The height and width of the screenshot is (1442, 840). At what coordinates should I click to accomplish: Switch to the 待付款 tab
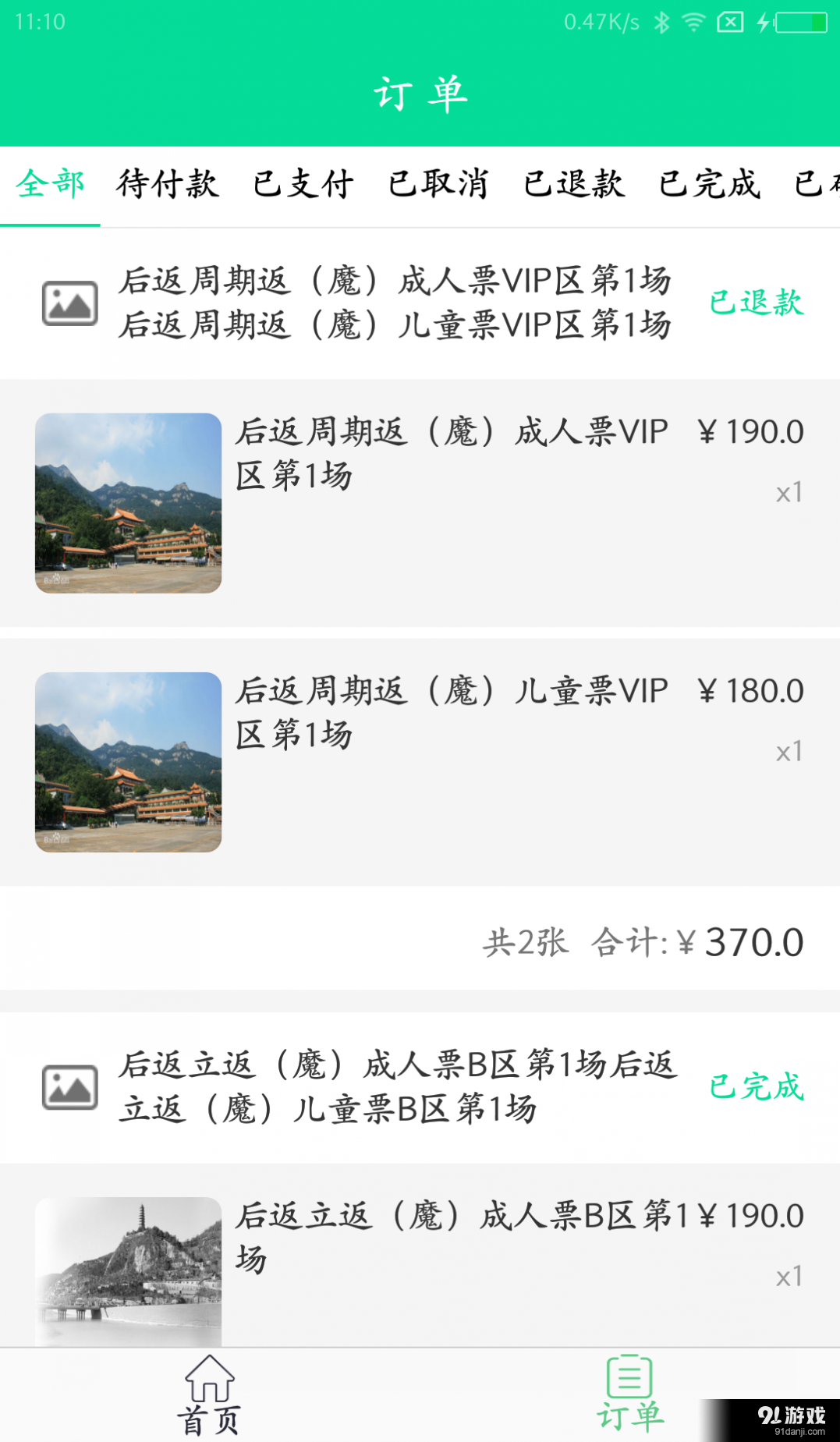coord(168,185)
